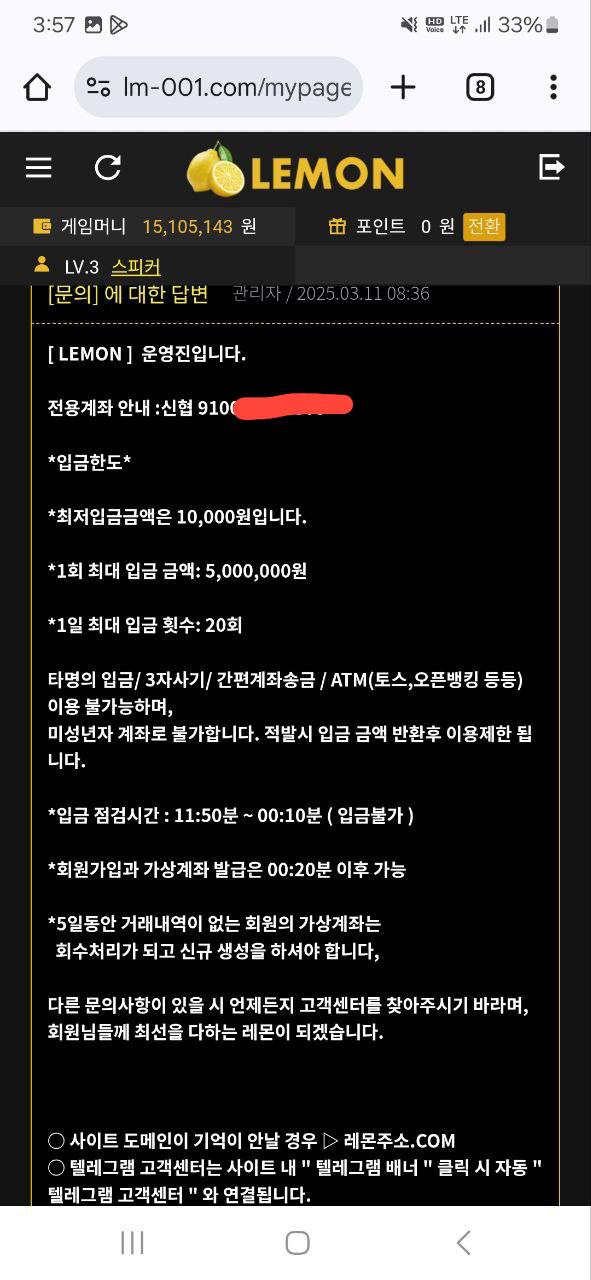Open the recent apps view
The height and width of the screenshot is (1280, 591).
coord(132,1243)
